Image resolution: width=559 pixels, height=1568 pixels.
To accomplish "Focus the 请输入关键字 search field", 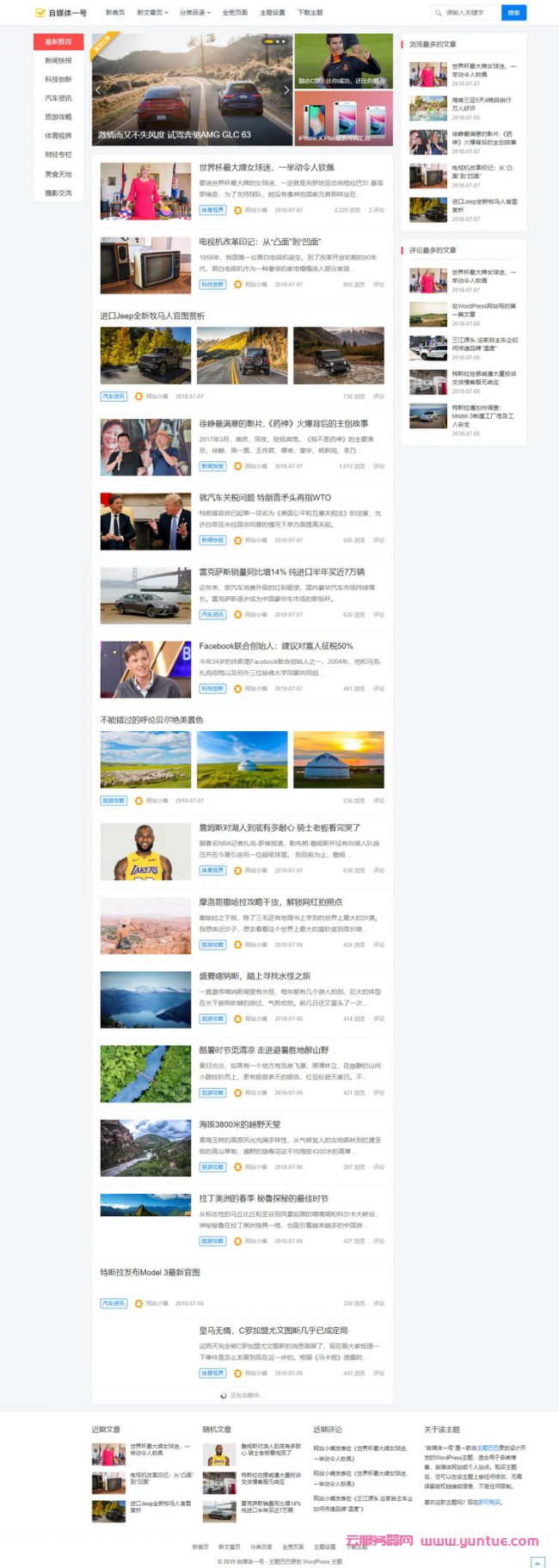I will coord(468,13).
